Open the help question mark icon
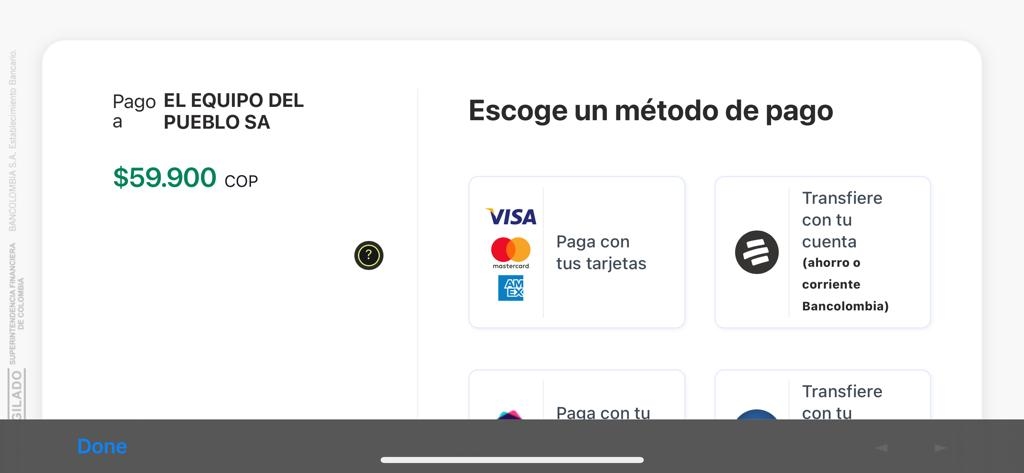The width and height of the screenshot is (1024, 473). pyautogui.click(x=369, y=256)
